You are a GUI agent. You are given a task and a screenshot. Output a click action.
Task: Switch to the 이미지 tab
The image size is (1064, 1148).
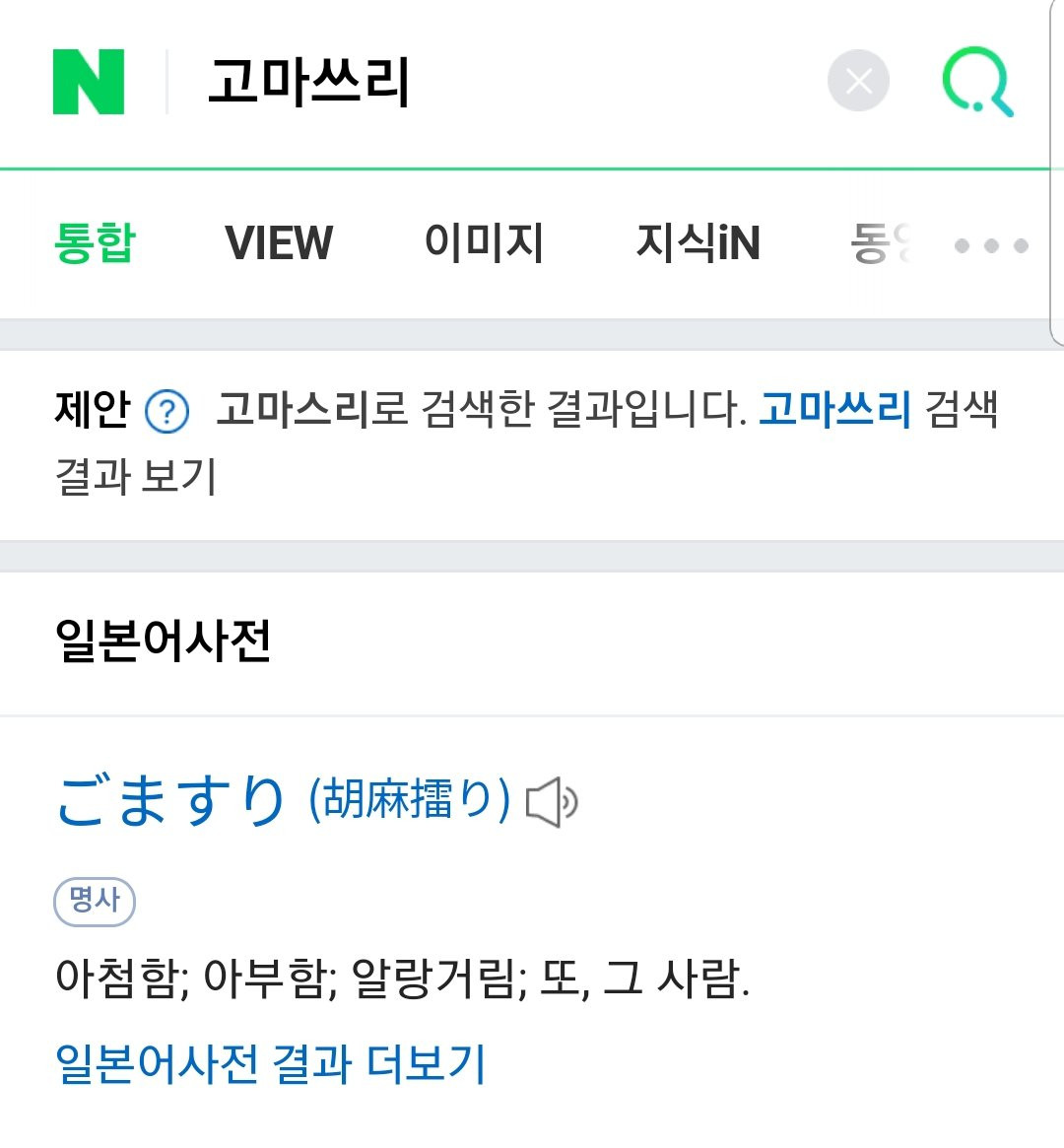484,242
